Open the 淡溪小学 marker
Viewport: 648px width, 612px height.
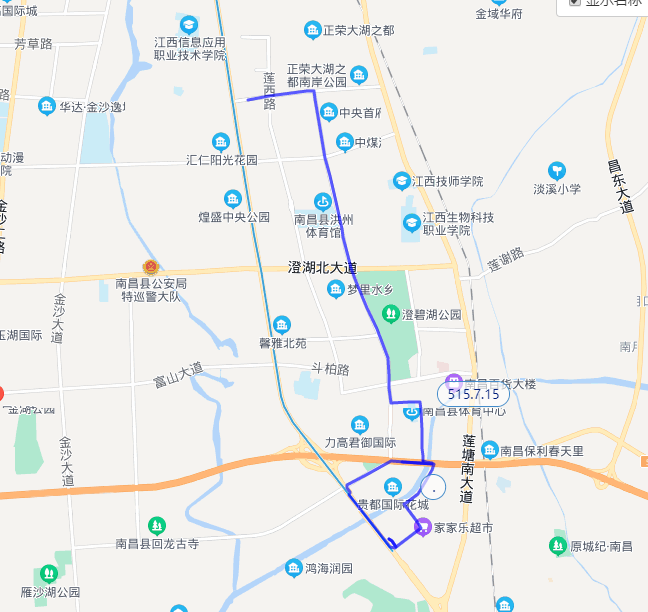(x=557, y=171)
